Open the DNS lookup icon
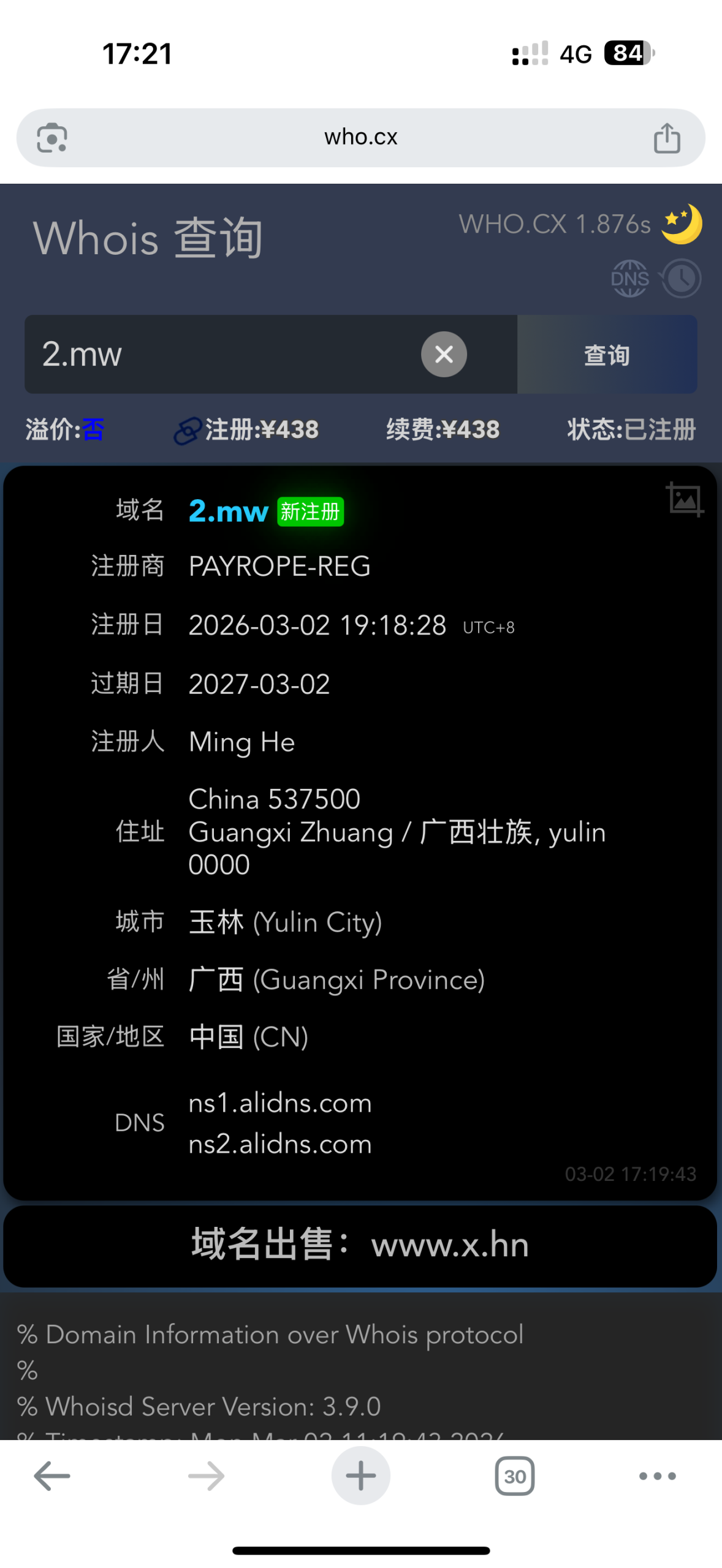 (x=629, y=279)
